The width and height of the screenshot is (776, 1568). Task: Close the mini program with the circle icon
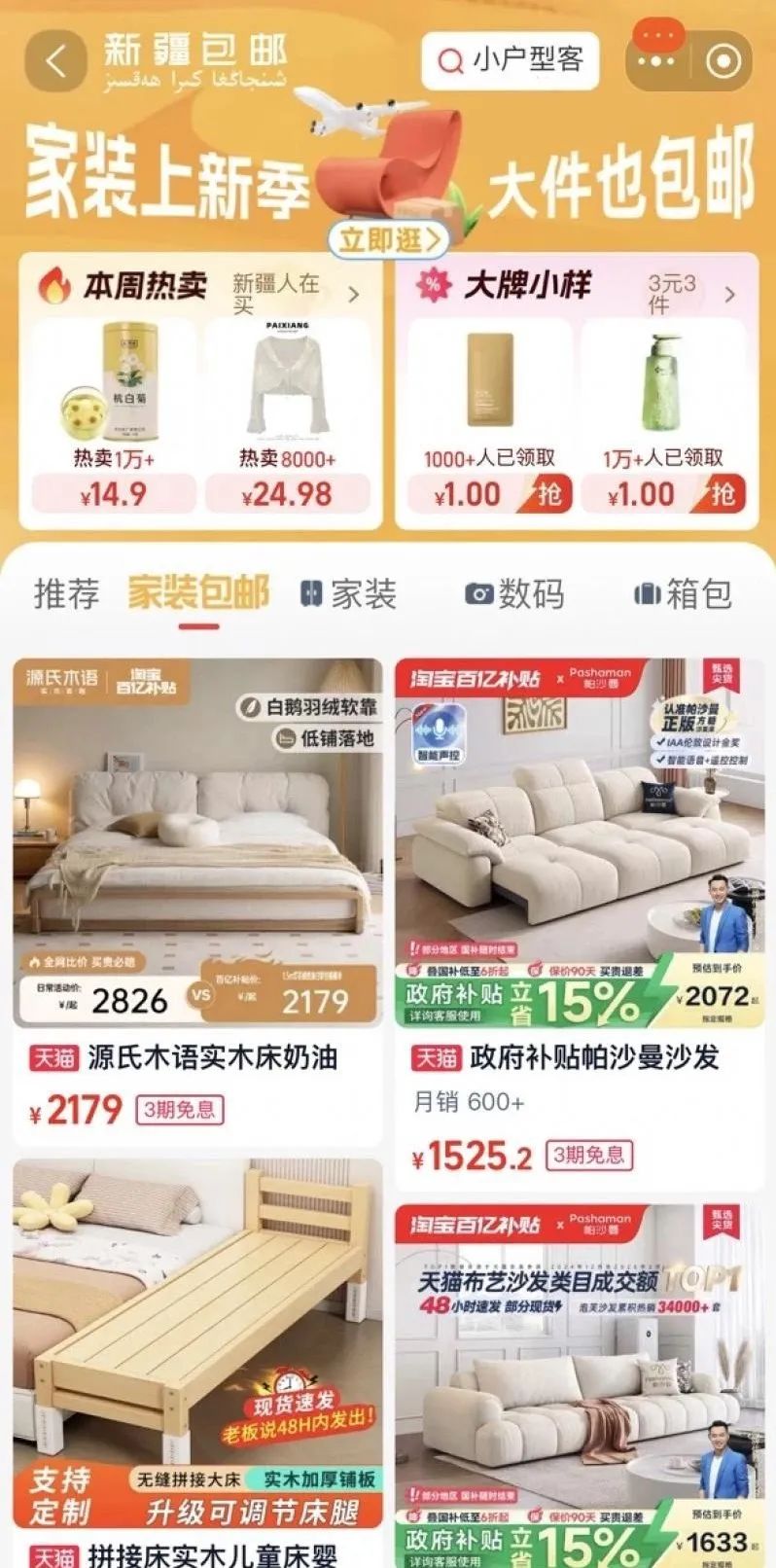point(723,61)
